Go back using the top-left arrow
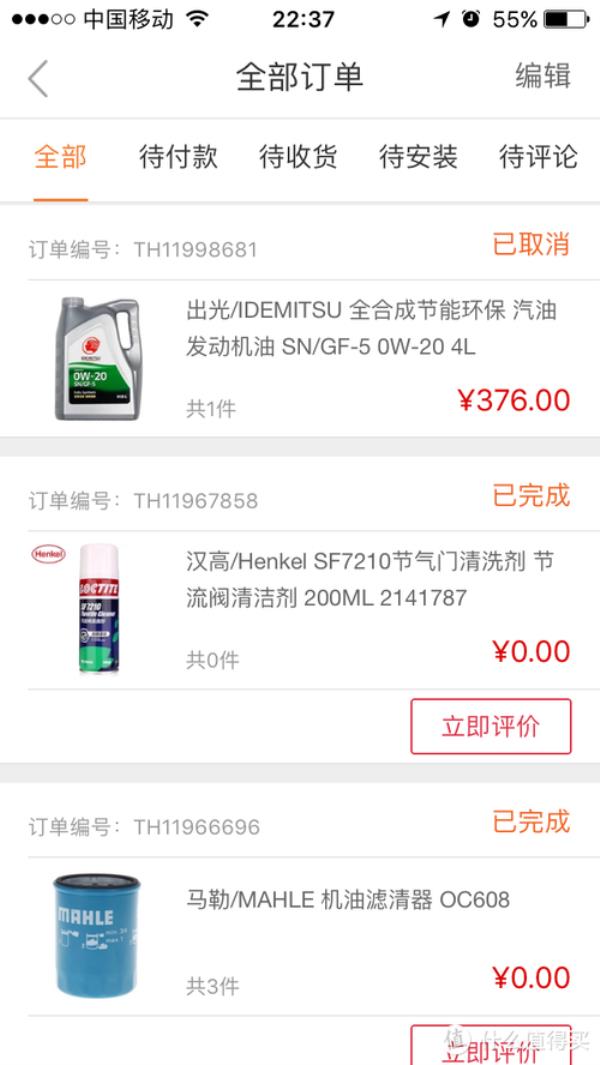Screen dimensions: 600x1065 (x=38, y=78)
